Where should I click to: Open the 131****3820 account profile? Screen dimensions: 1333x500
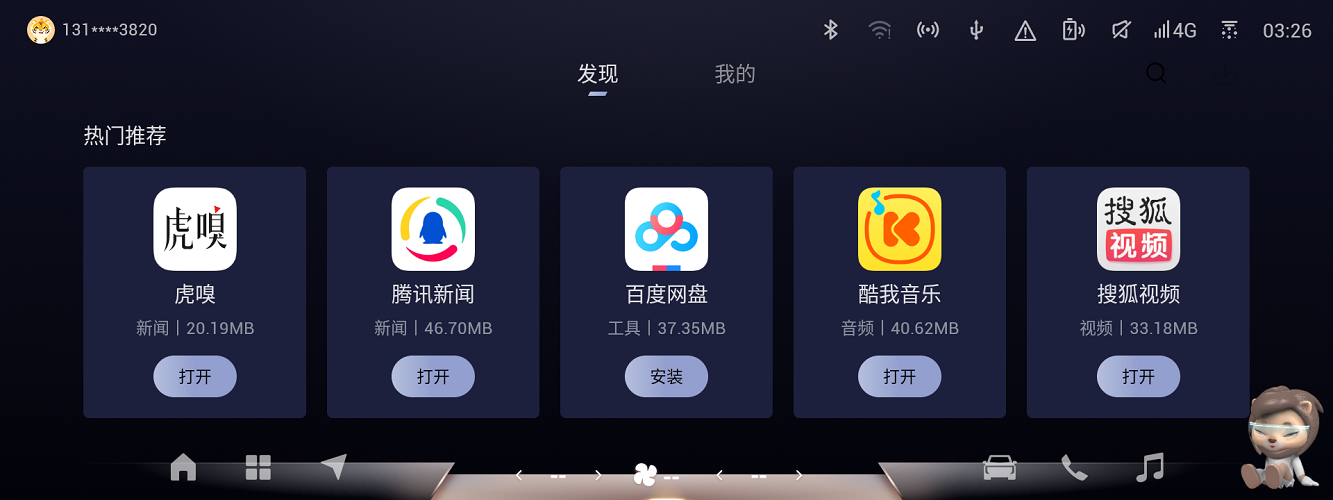point(92,30)
